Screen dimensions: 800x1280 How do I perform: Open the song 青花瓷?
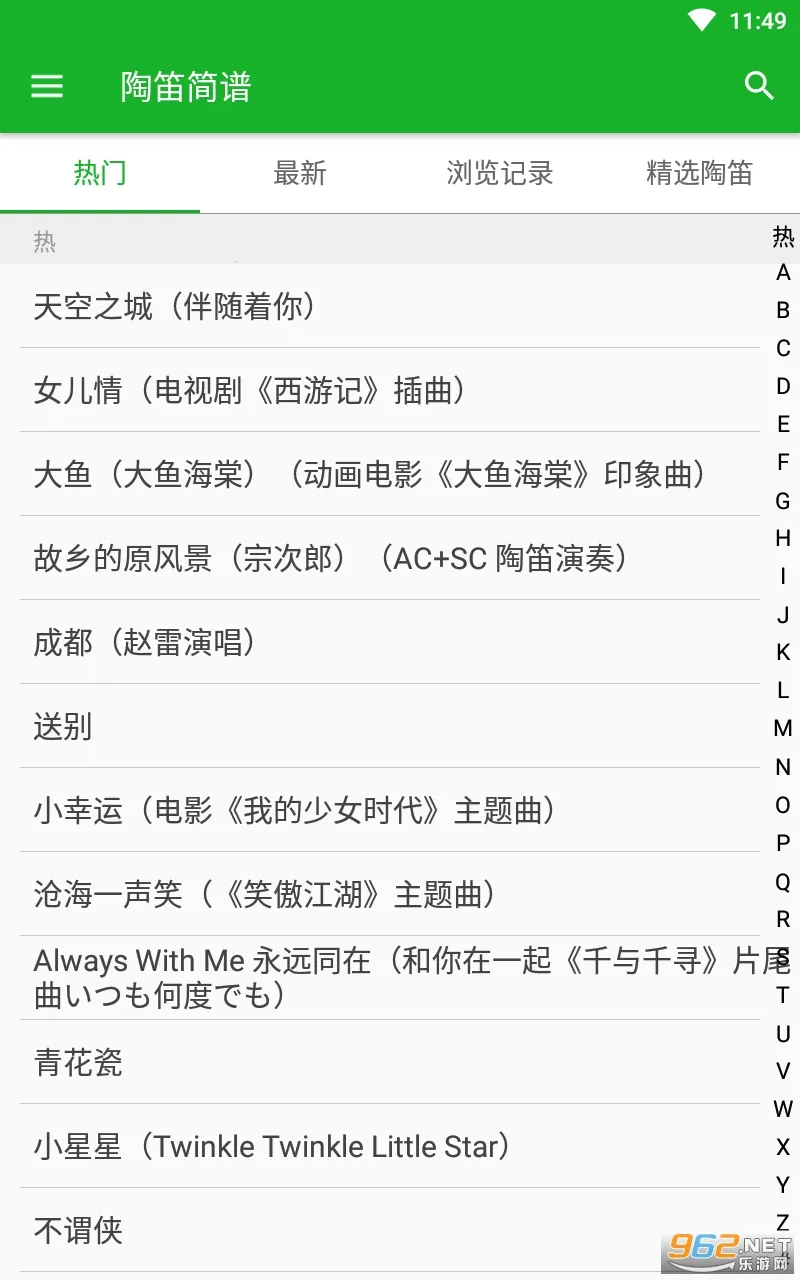tap(78, 1062)
